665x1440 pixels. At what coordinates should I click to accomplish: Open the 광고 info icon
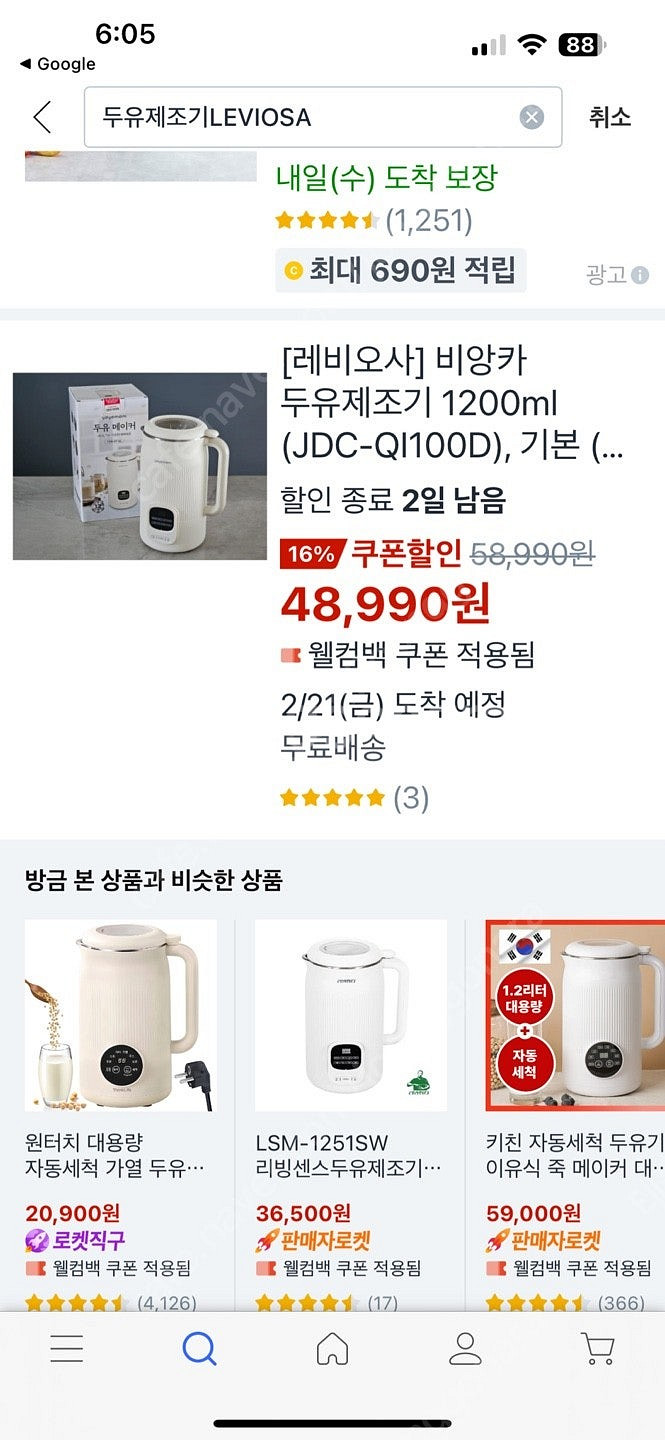(x=640, y=275)
